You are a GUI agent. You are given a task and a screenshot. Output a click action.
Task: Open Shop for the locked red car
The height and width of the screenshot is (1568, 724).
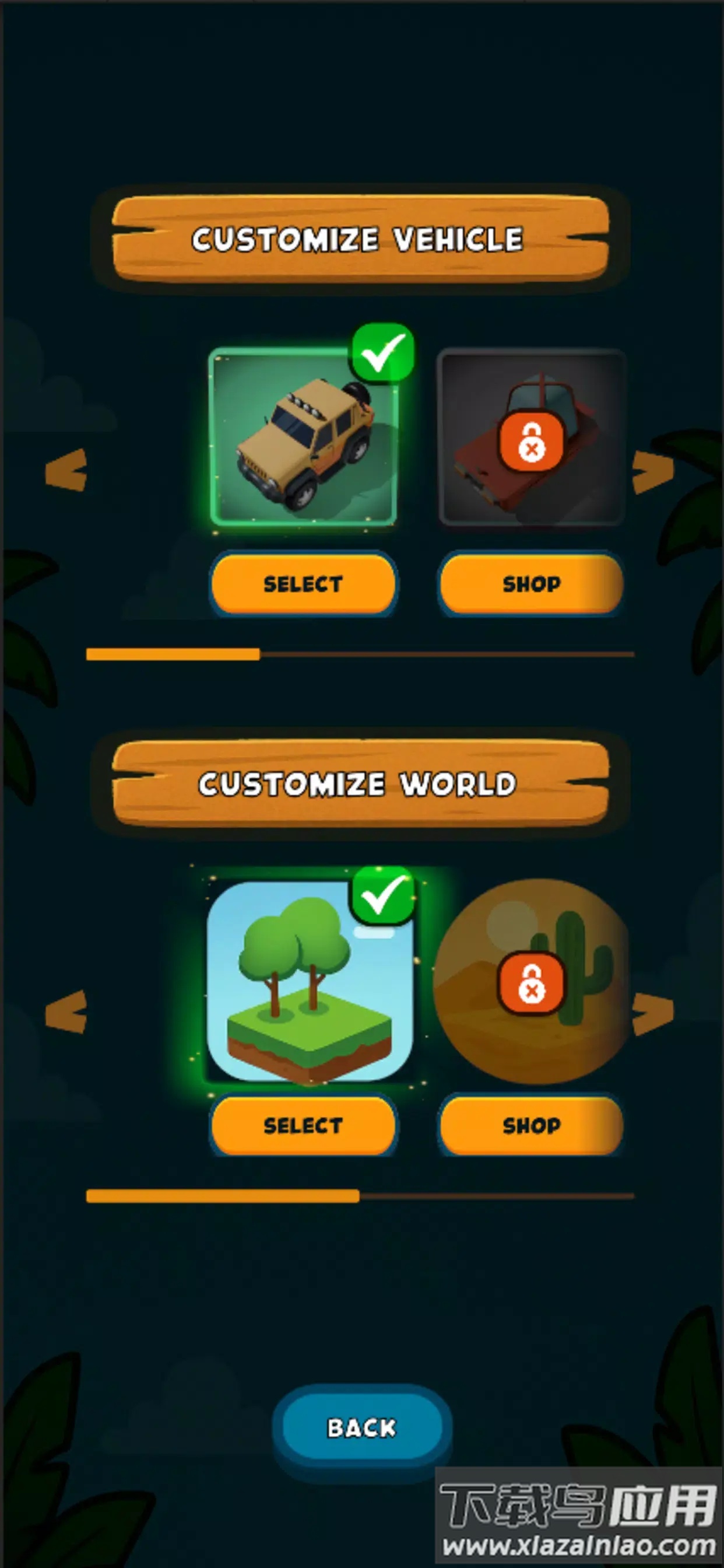point(531,584)
